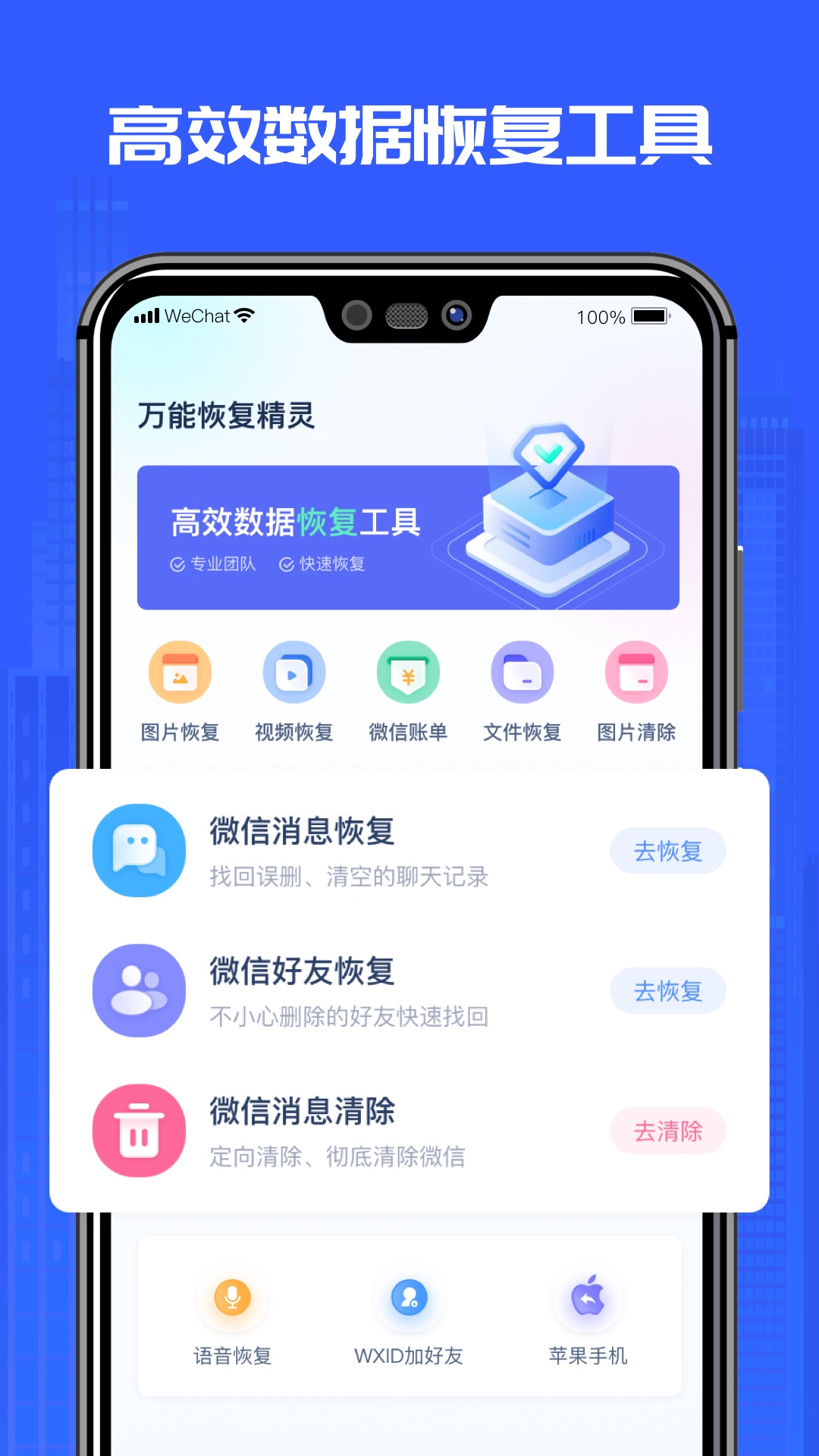Open the 微信消息恢复 list entry

(303, 831)
